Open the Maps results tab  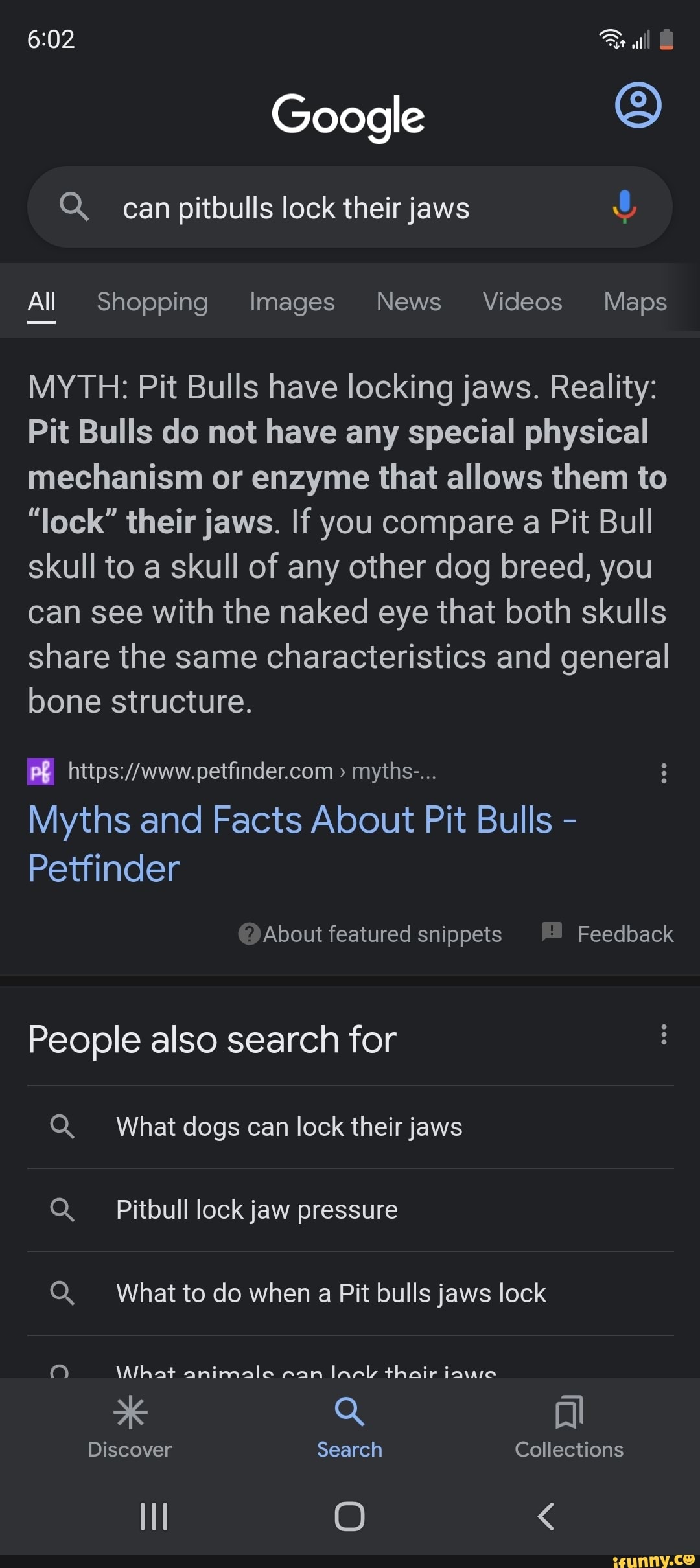[x=633, y=302]
